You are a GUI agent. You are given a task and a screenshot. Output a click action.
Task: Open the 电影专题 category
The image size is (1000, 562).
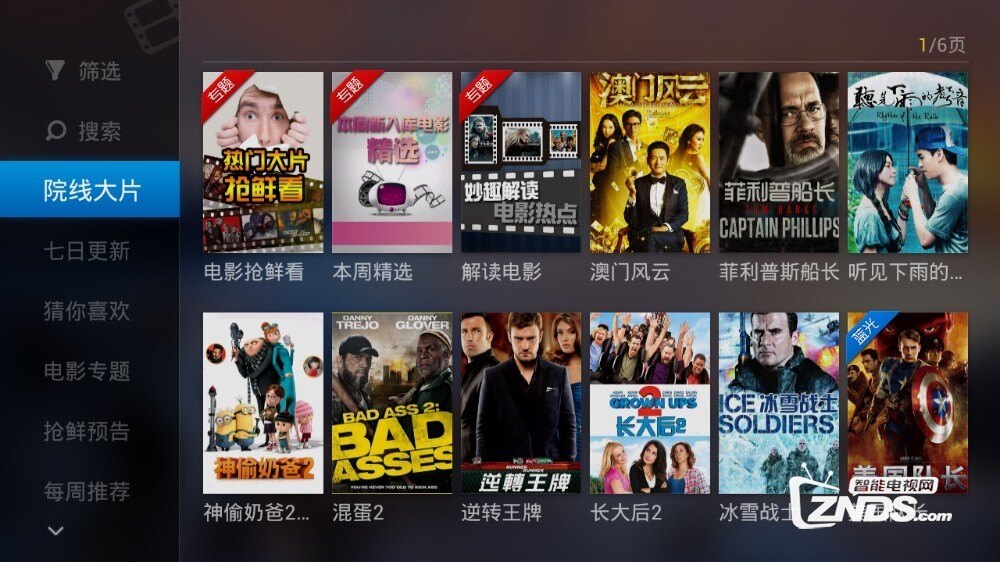[x=86, y=371]
